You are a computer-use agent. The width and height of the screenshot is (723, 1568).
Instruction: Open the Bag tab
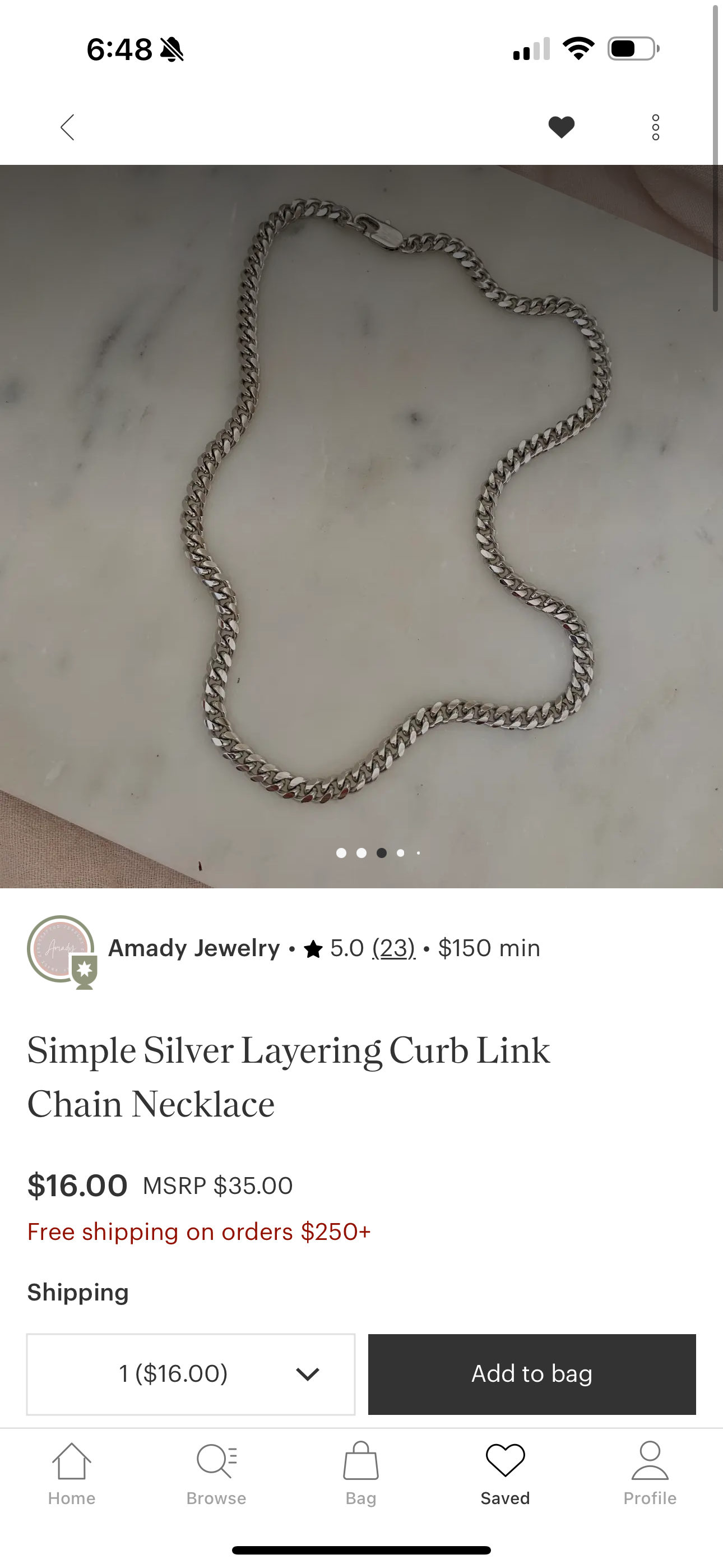tap(361, 1473)
